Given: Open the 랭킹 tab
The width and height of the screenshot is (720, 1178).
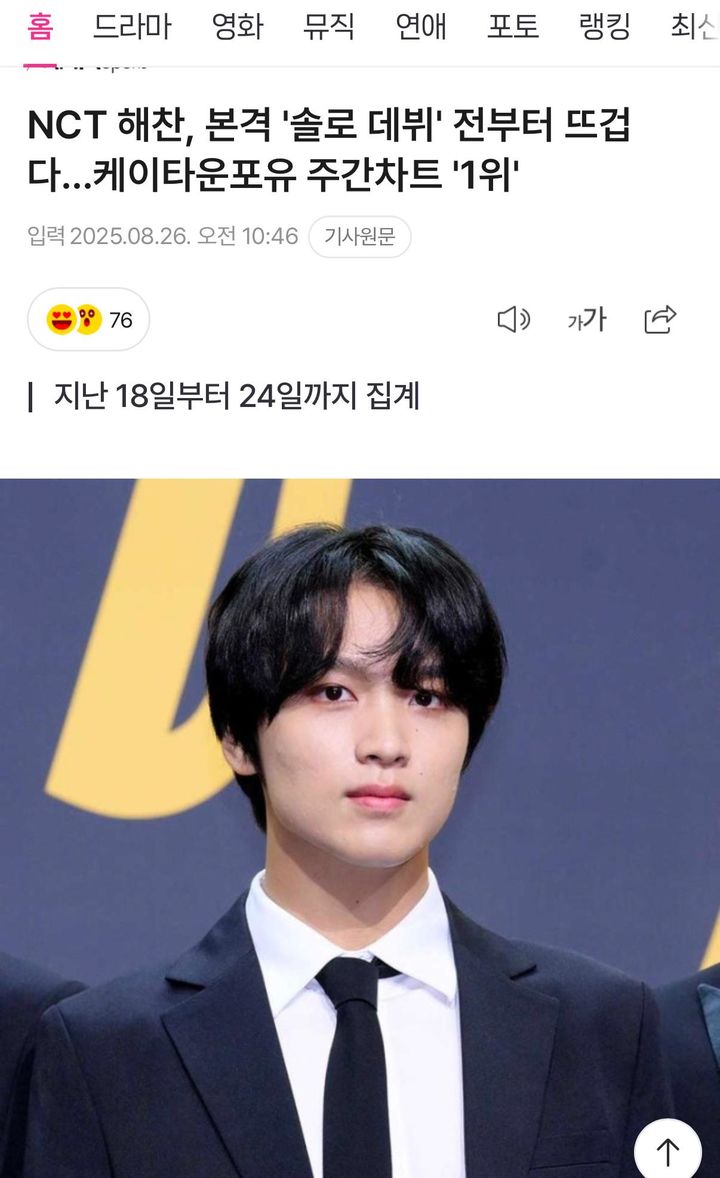Looking at the screenshot, I should pyautogui.click(x=604, y=27).
